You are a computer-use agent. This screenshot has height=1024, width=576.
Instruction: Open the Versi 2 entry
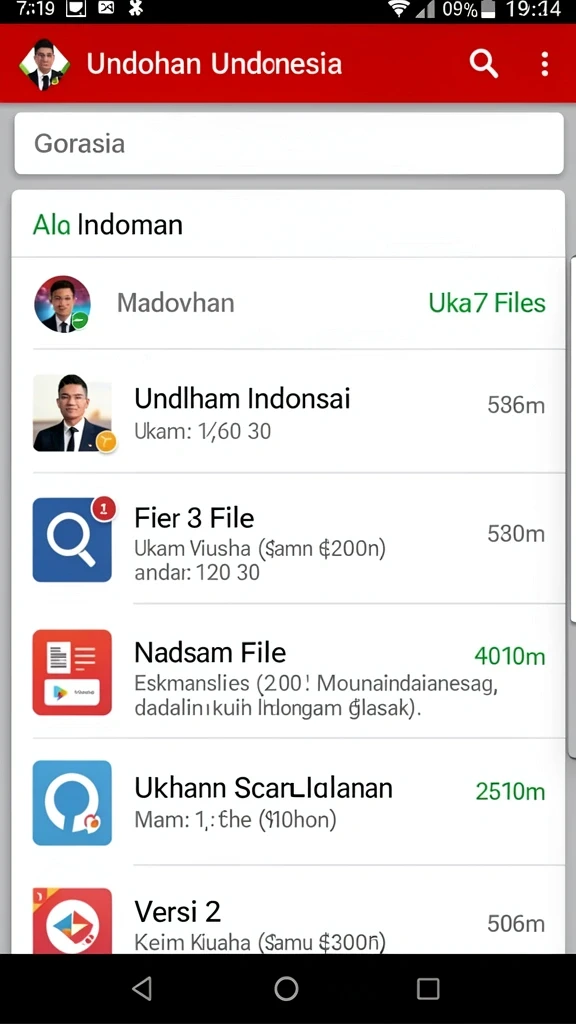(288, 910)
